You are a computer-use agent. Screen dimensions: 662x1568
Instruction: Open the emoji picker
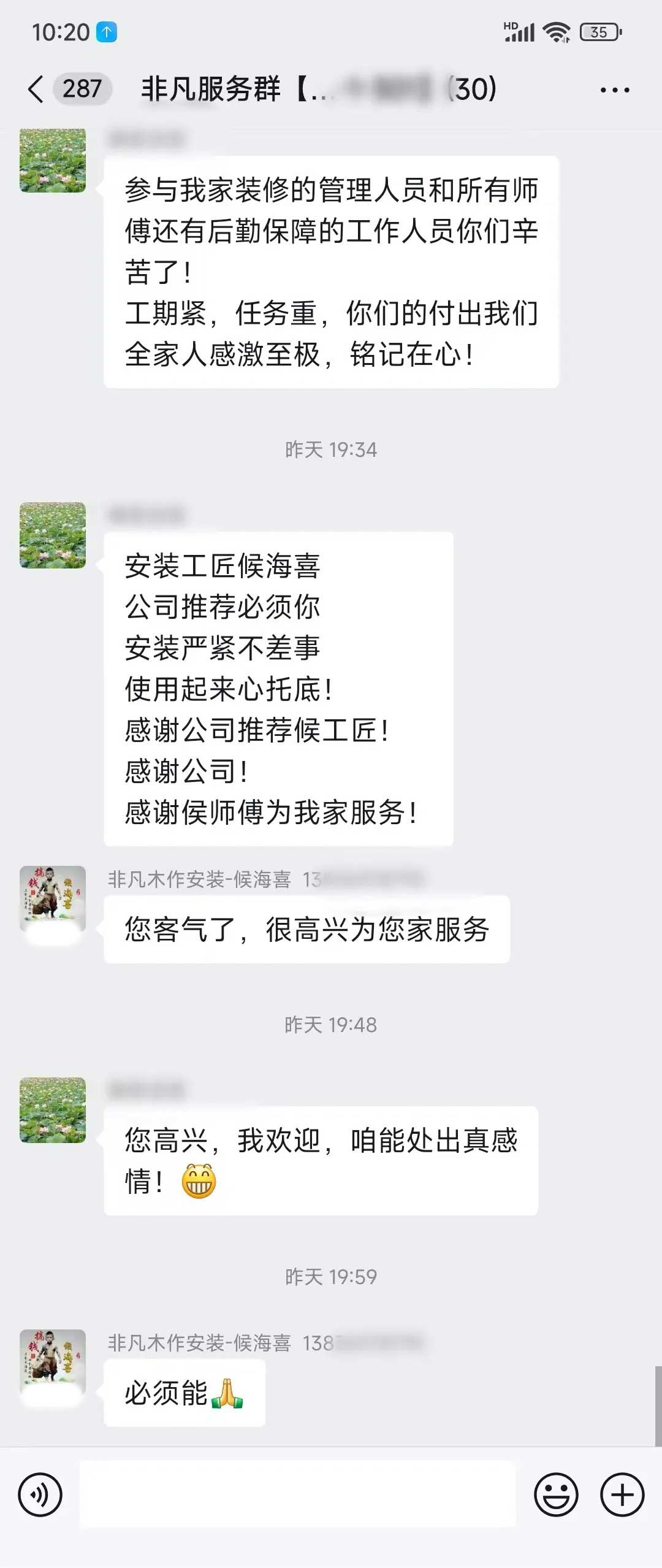tap(556, 1494)
